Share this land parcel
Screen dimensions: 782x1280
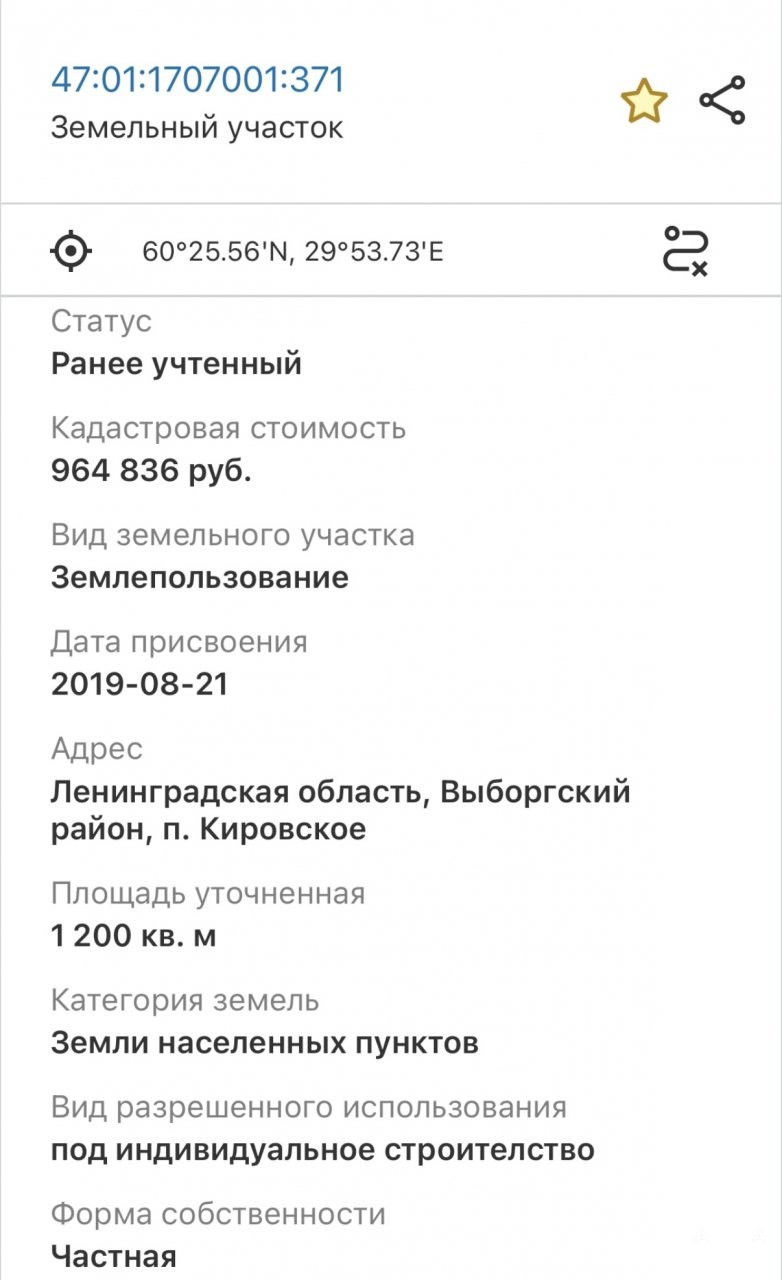click(722, 101)
